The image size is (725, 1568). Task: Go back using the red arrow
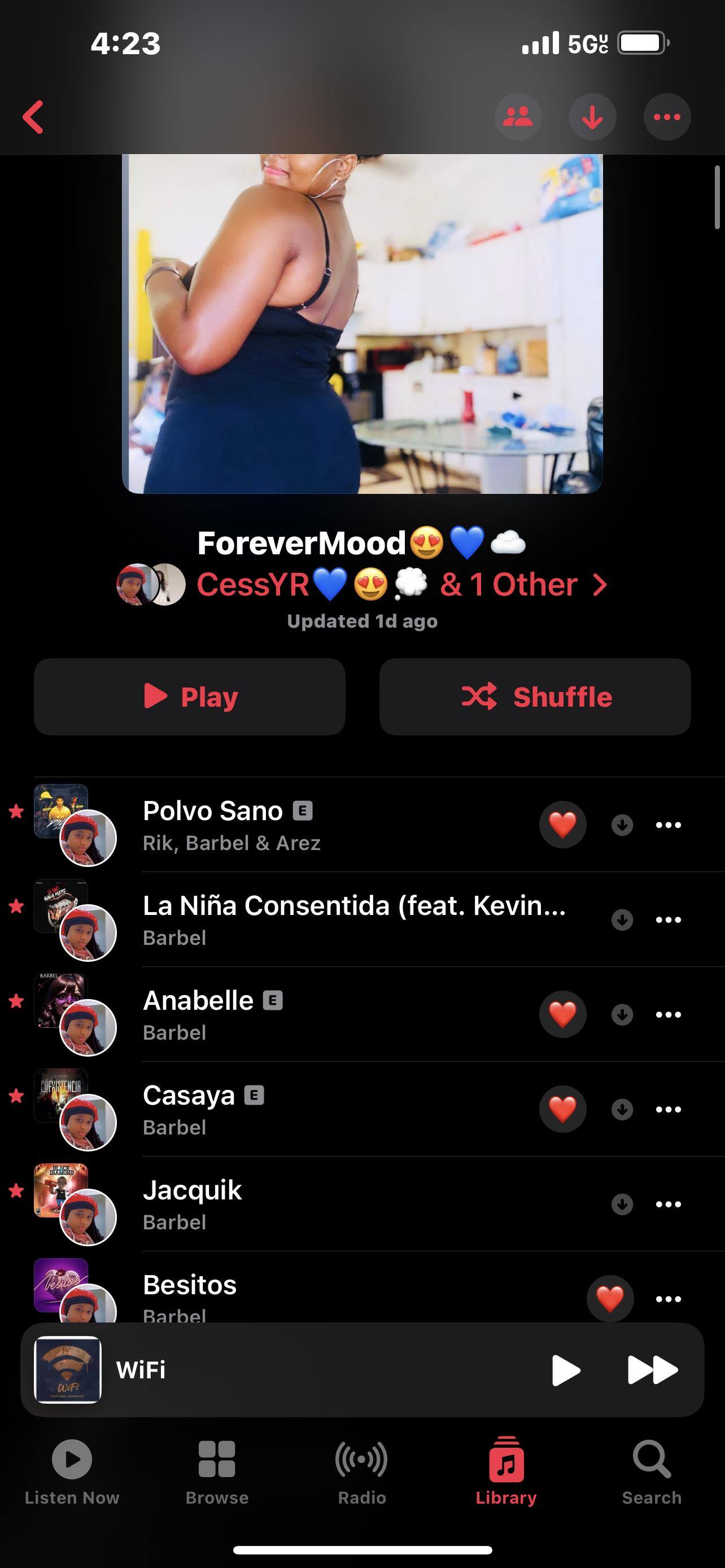33,117
